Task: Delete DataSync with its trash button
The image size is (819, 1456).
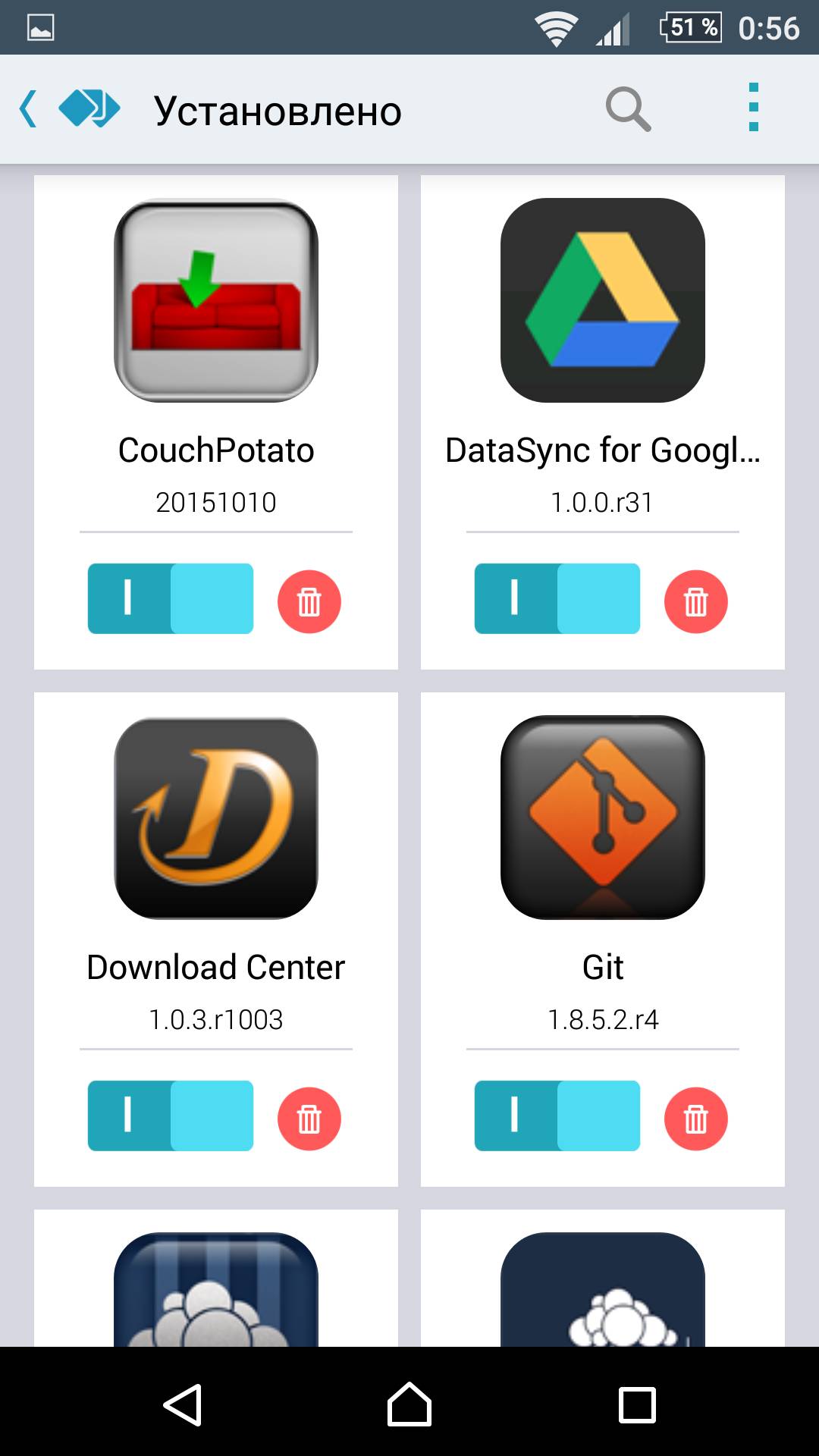Action: (696, 601)
